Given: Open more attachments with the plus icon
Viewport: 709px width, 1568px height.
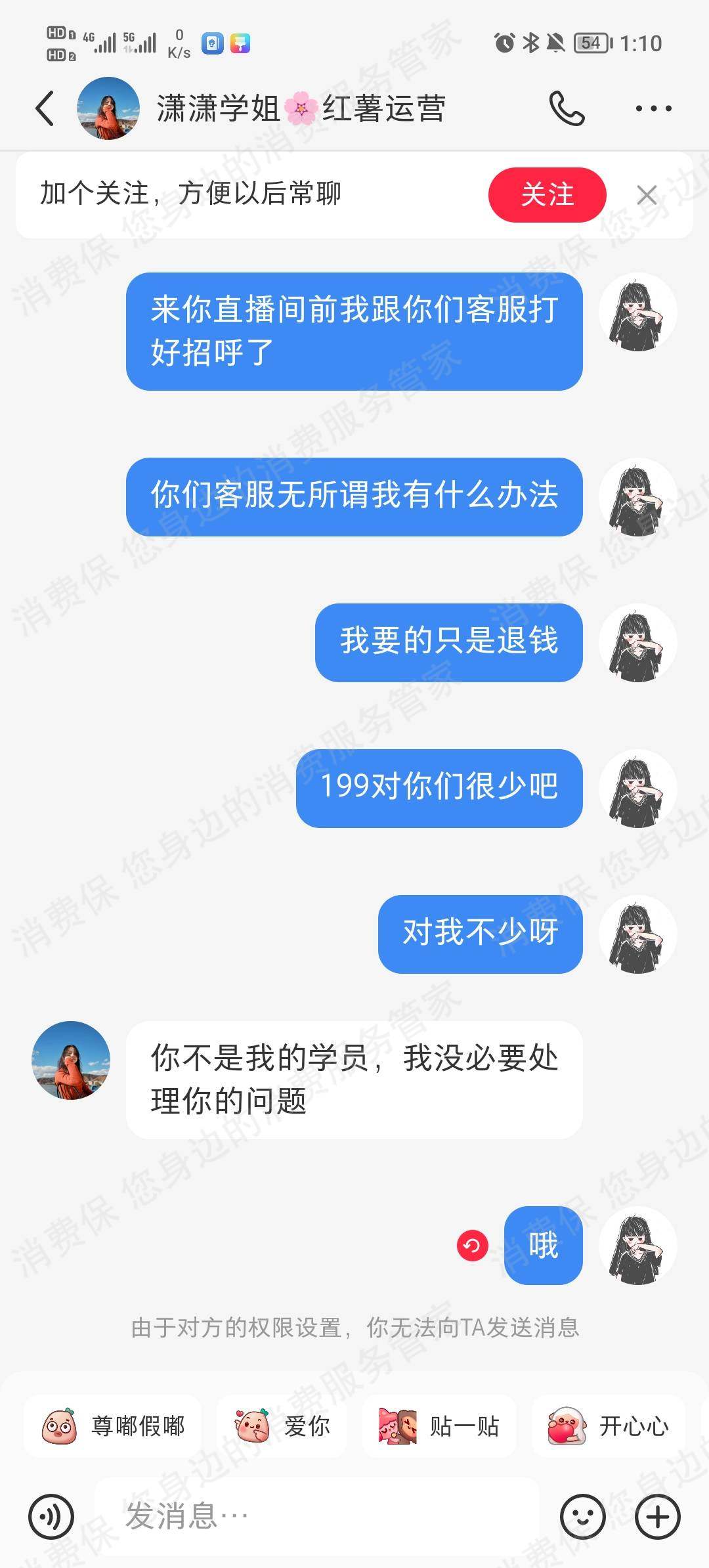Looking at the screenshot, I should click(656, 1517).
